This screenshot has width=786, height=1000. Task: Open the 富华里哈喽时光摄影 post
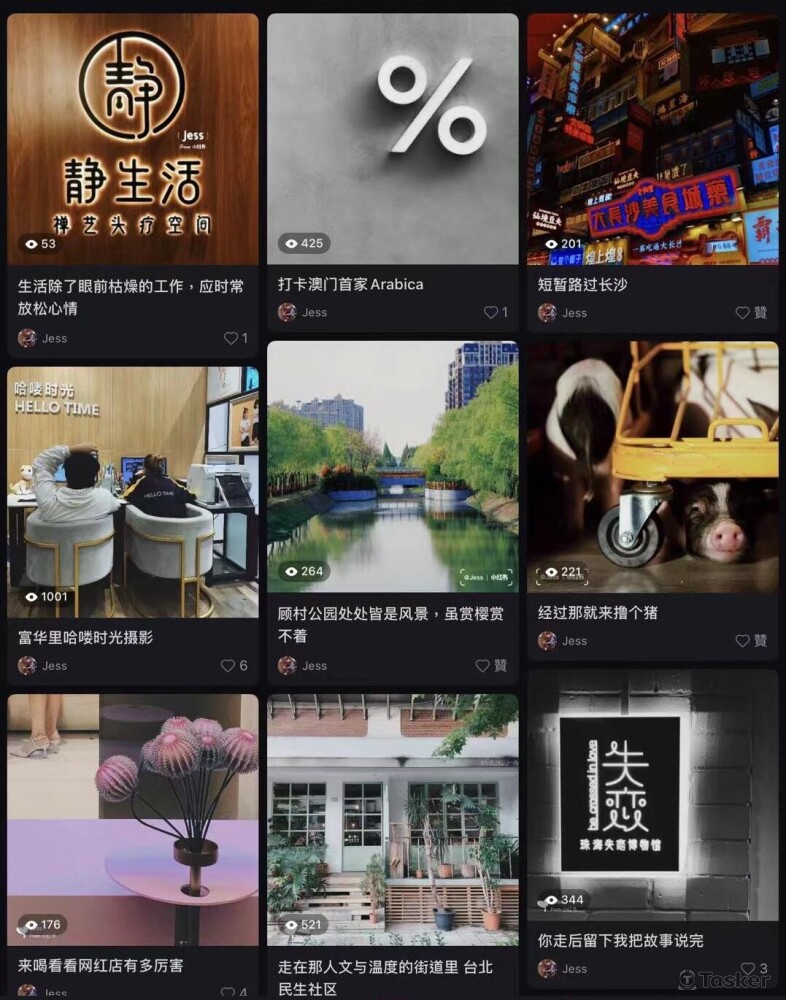click(x=132, y=492)
